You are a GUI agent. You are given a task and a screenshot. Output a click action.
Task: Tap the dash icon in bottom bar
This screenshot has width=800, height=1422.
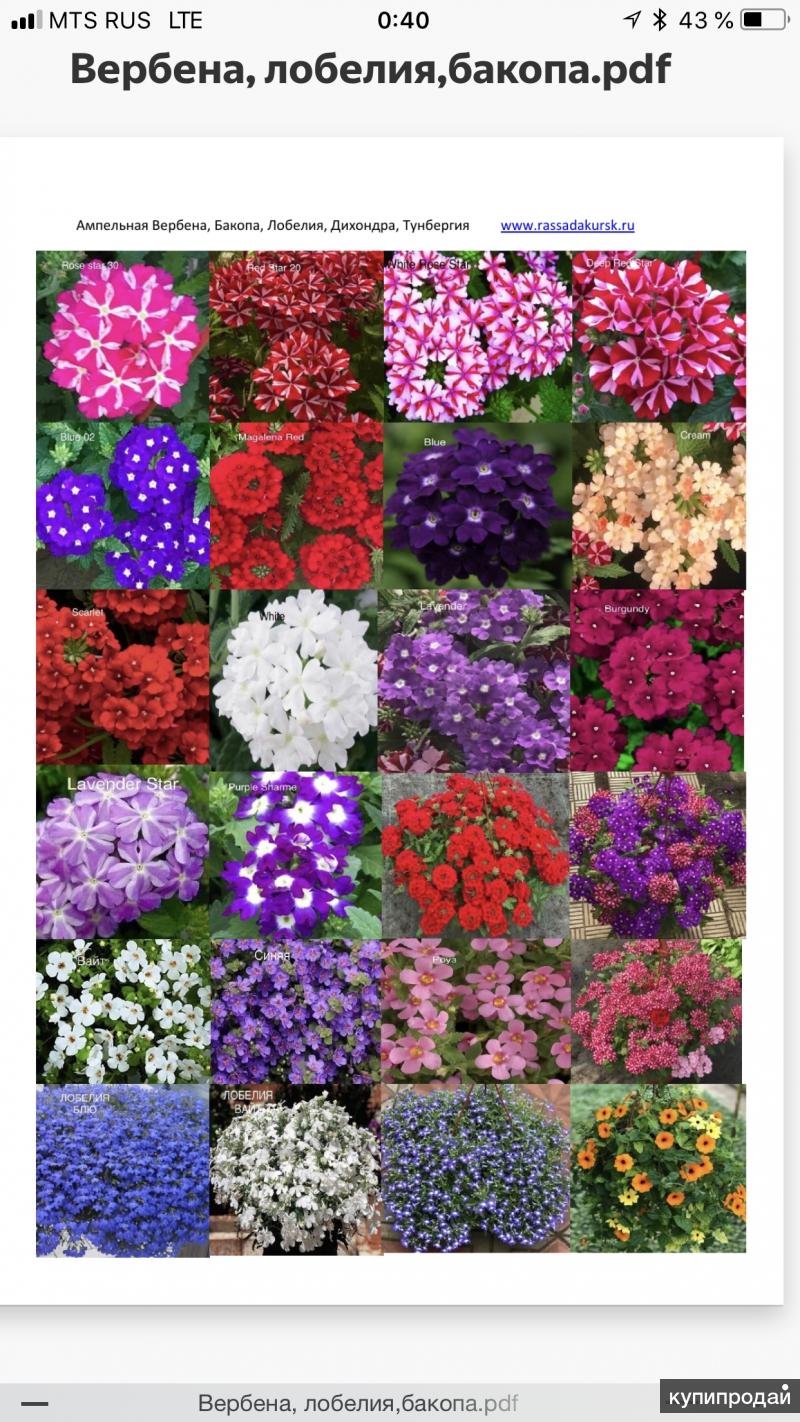[x=35, y=1404]
